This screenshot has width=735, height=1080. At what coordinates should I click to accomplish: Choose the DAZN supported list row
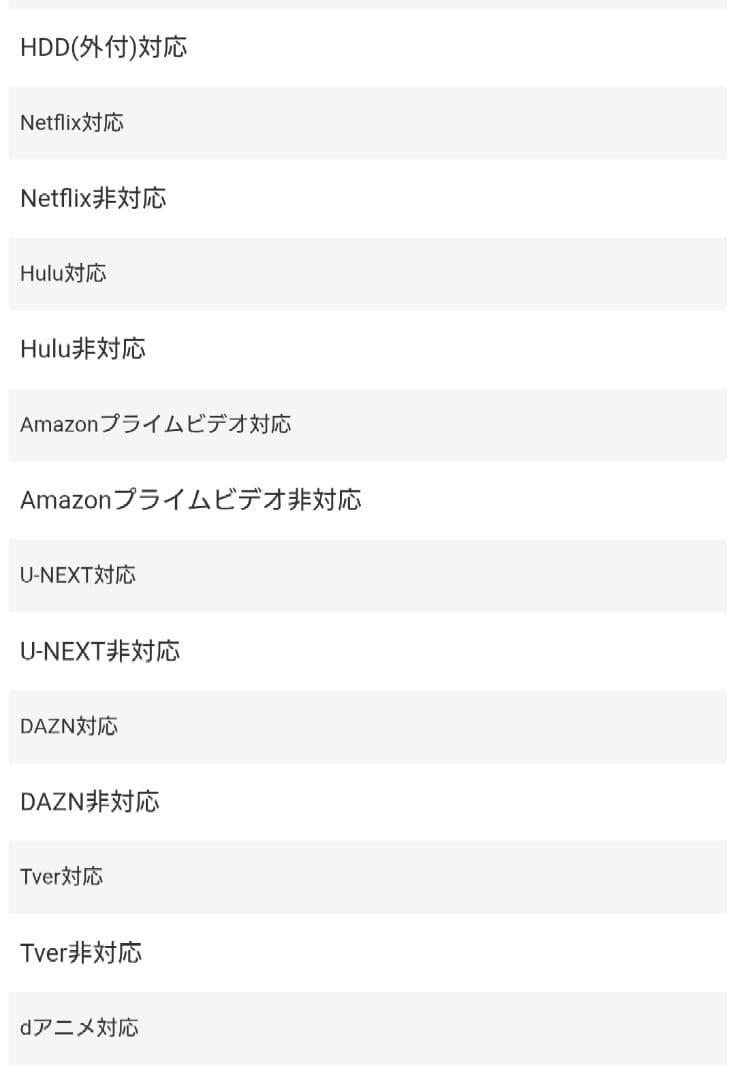(68, 727)
